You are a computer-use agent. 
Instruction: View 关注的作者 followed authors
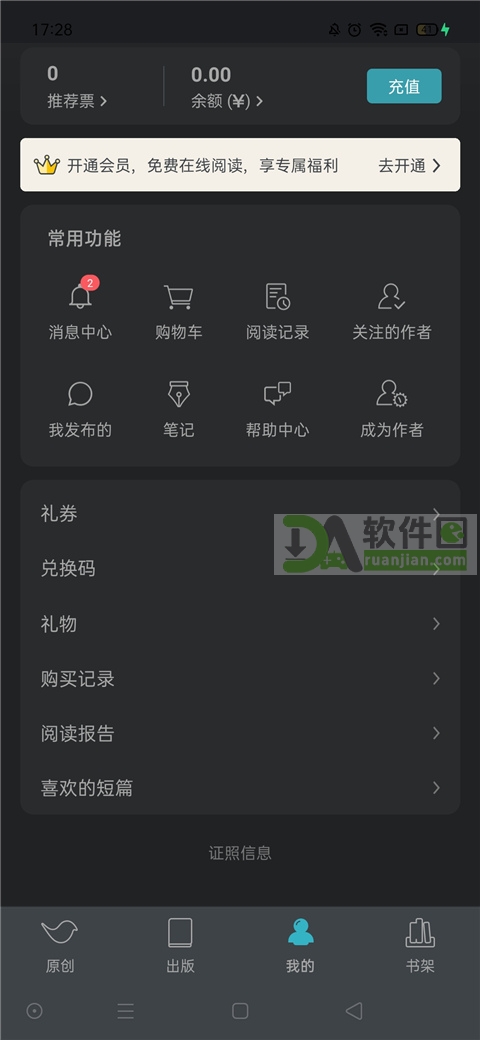coord(391,309)
